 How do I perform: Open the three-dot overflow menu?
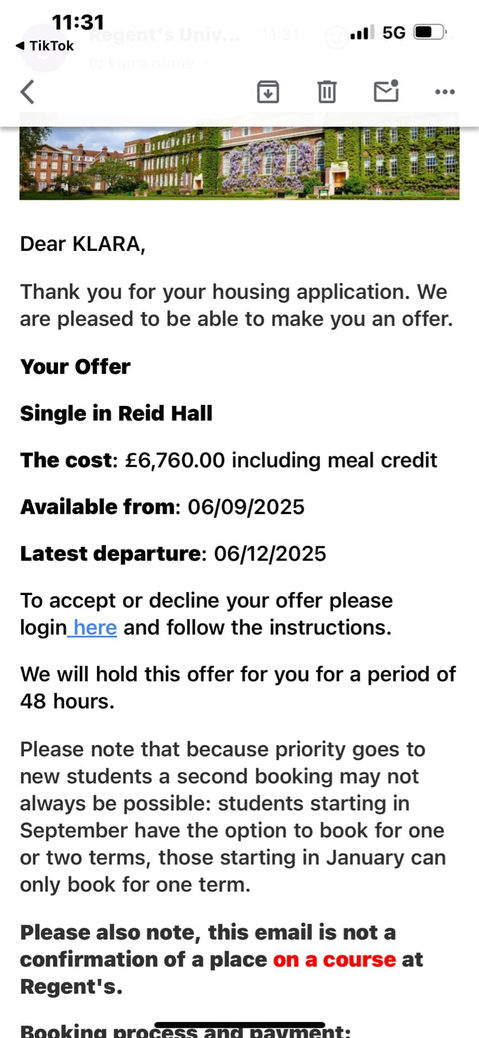click(x=445, y=92)
